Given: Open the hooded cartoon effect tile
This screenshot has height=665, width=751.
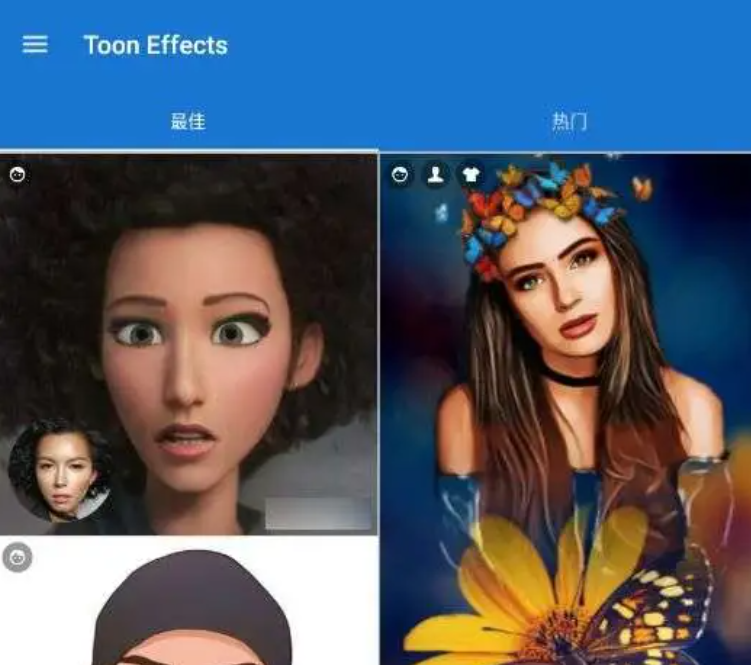Looking at the screenshot, I should coord(190,605).
